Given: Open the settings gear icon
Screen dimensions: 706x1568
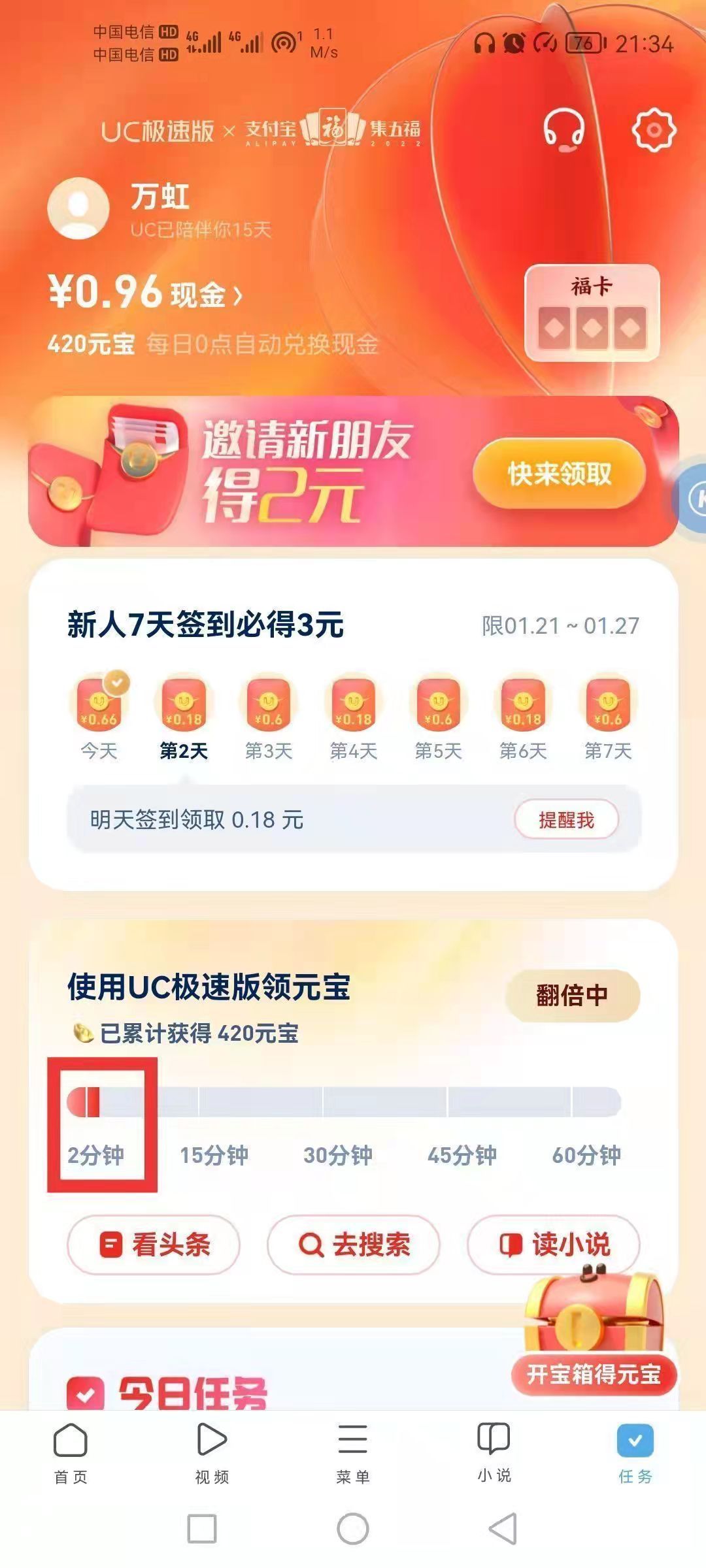Looking at the screenshot, I should point(654,129).
